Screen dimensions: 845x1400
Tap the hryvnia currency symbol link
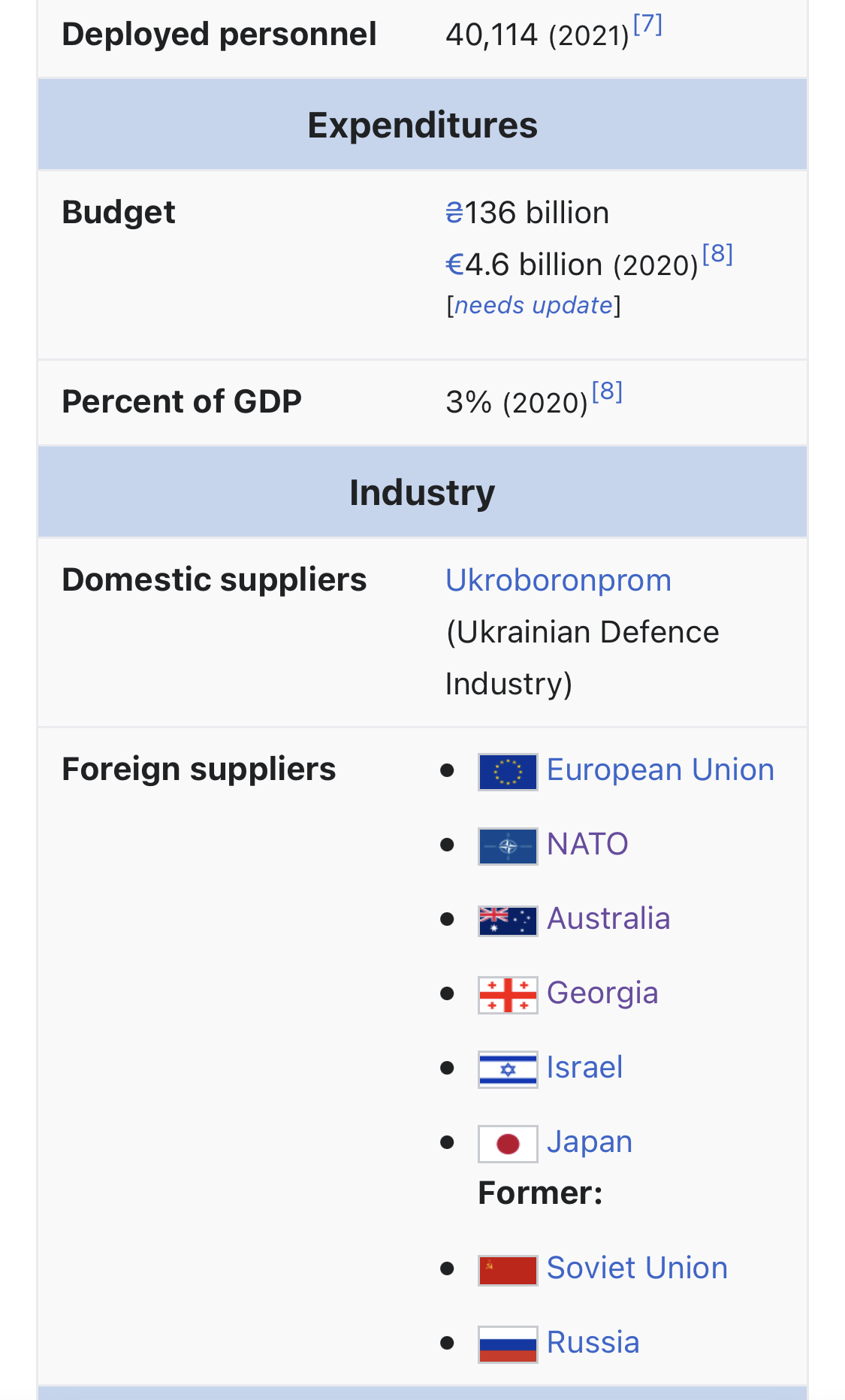pos(454,213)
